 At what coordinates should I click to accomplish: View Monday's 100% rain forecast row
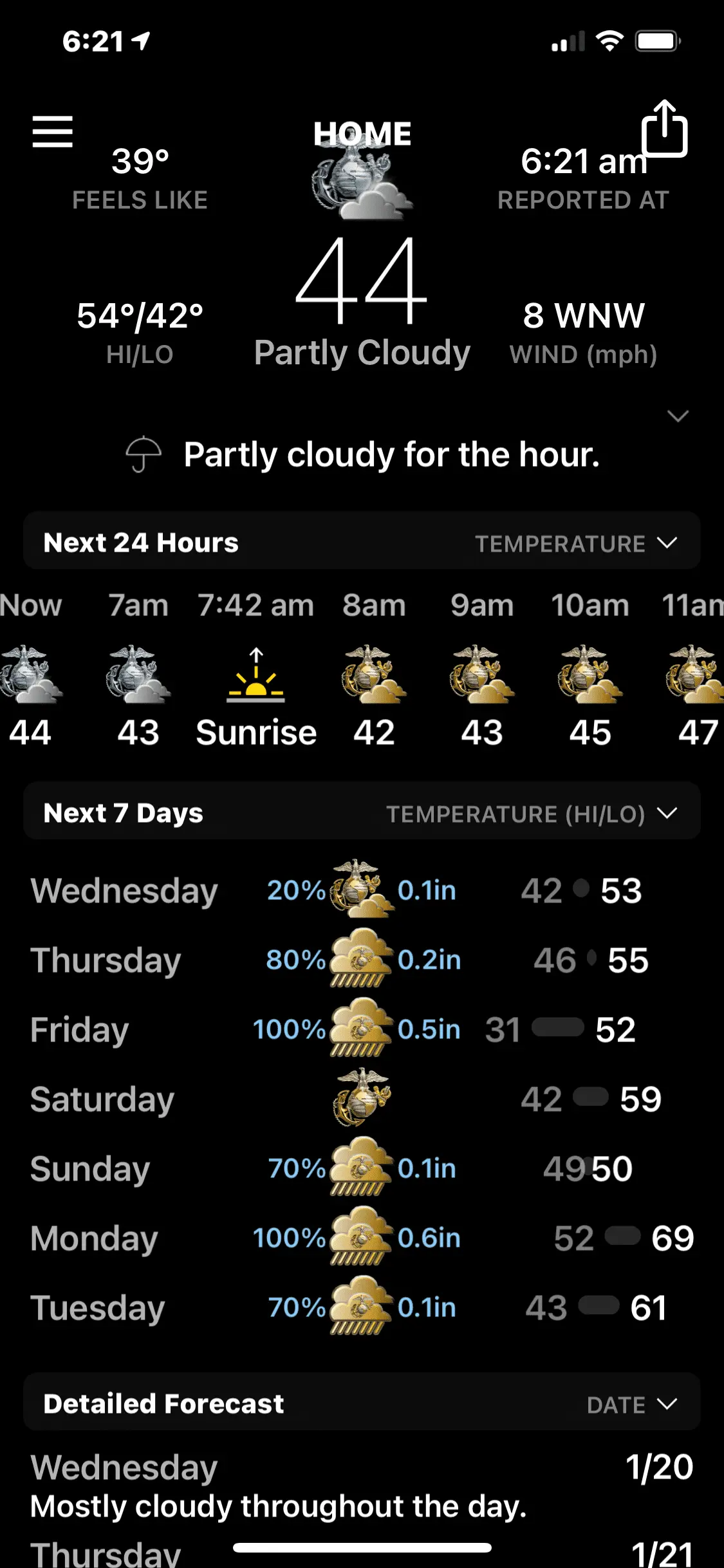94,1238
